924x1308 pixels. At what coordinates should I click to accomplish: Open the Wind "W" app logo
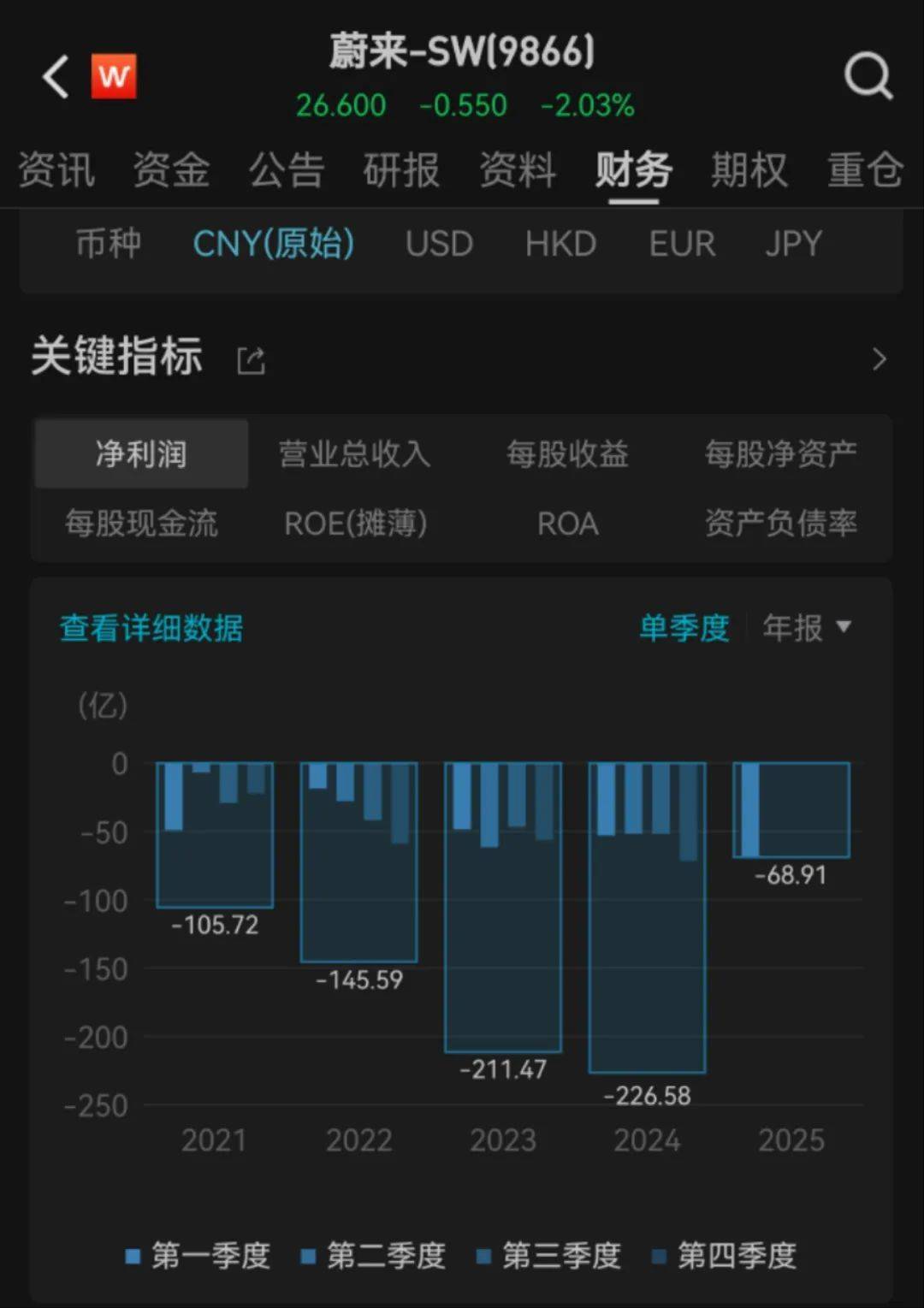(x=115, y=77)
